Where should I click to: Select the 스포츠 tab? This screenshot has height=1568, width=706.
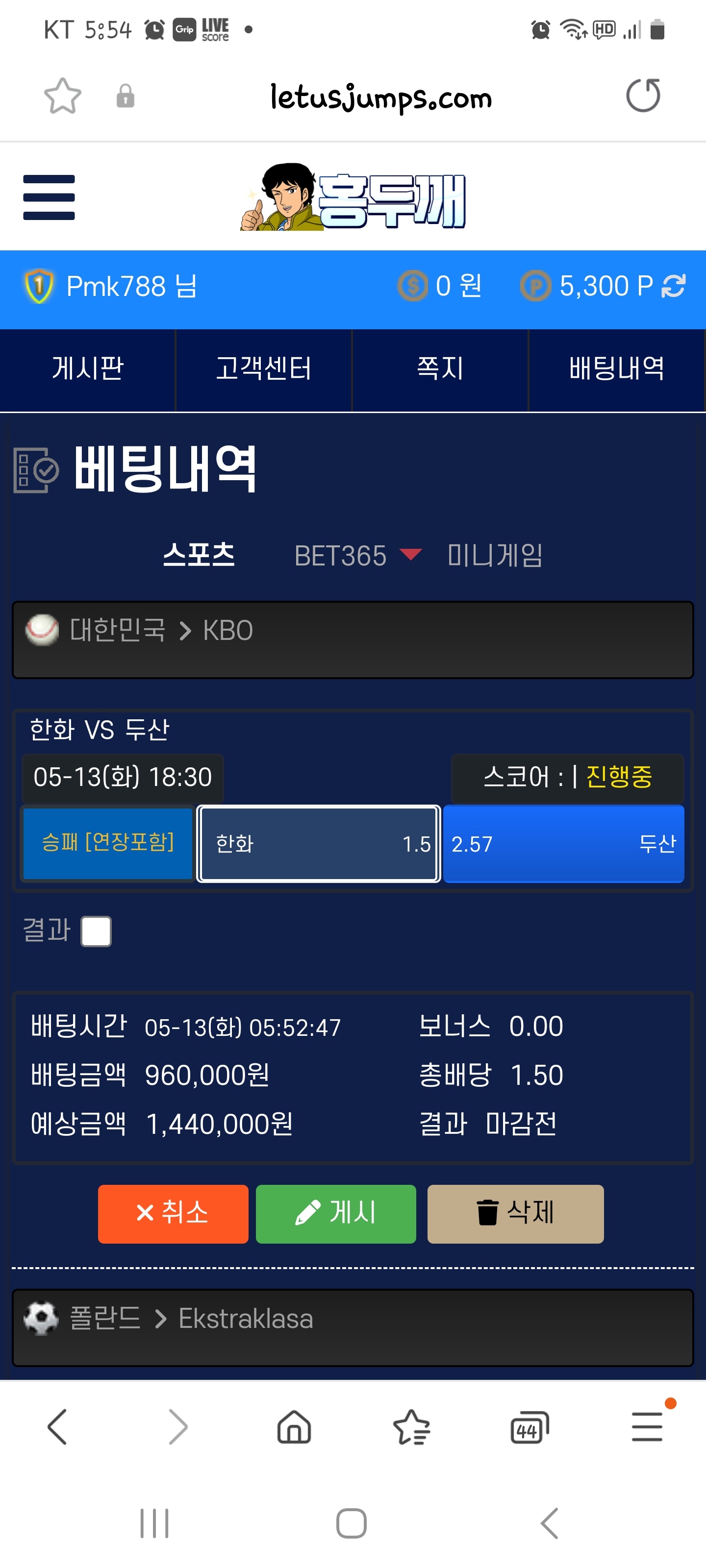pyautogui.click(x=199, y=555)
